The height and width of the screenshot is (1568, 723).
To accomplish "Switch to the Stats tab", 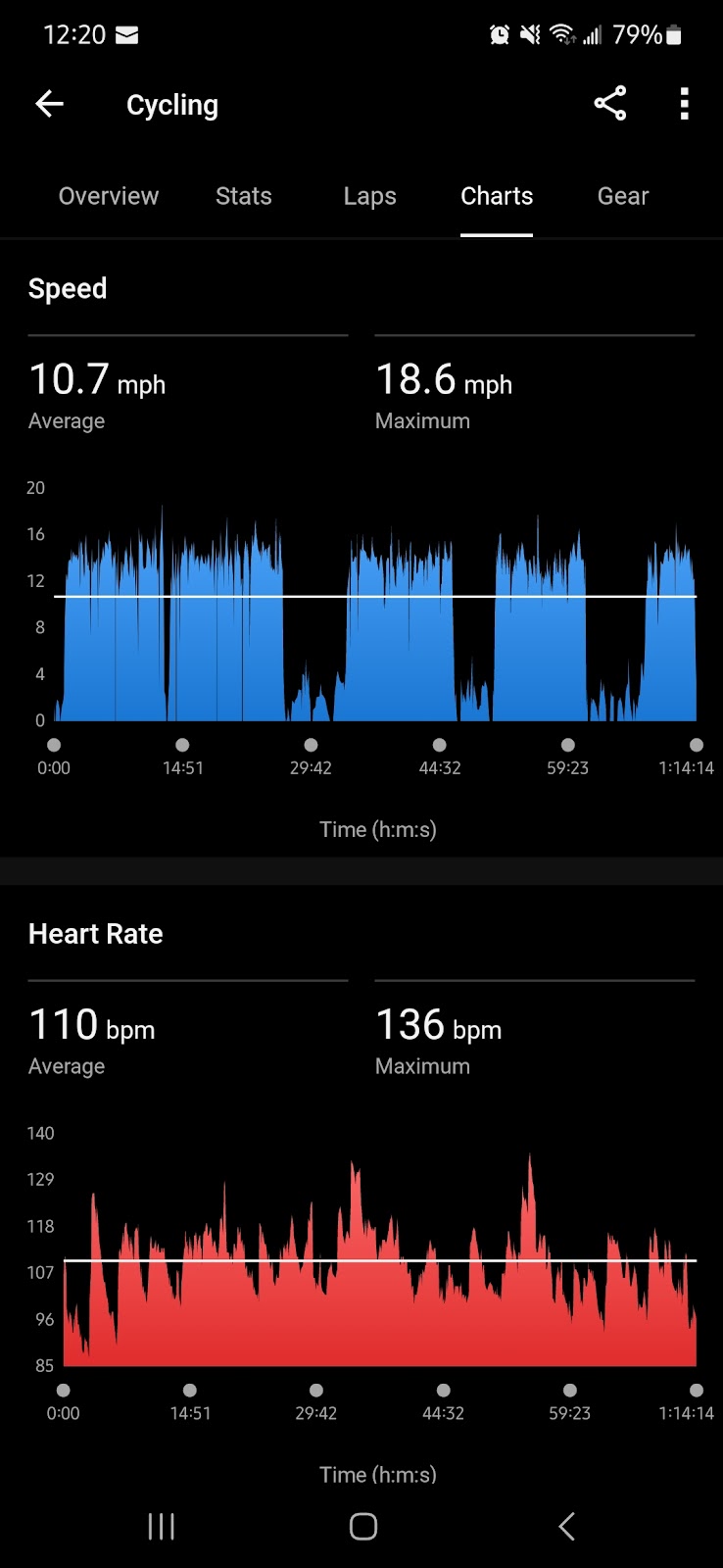I will [x=243, y=196].
